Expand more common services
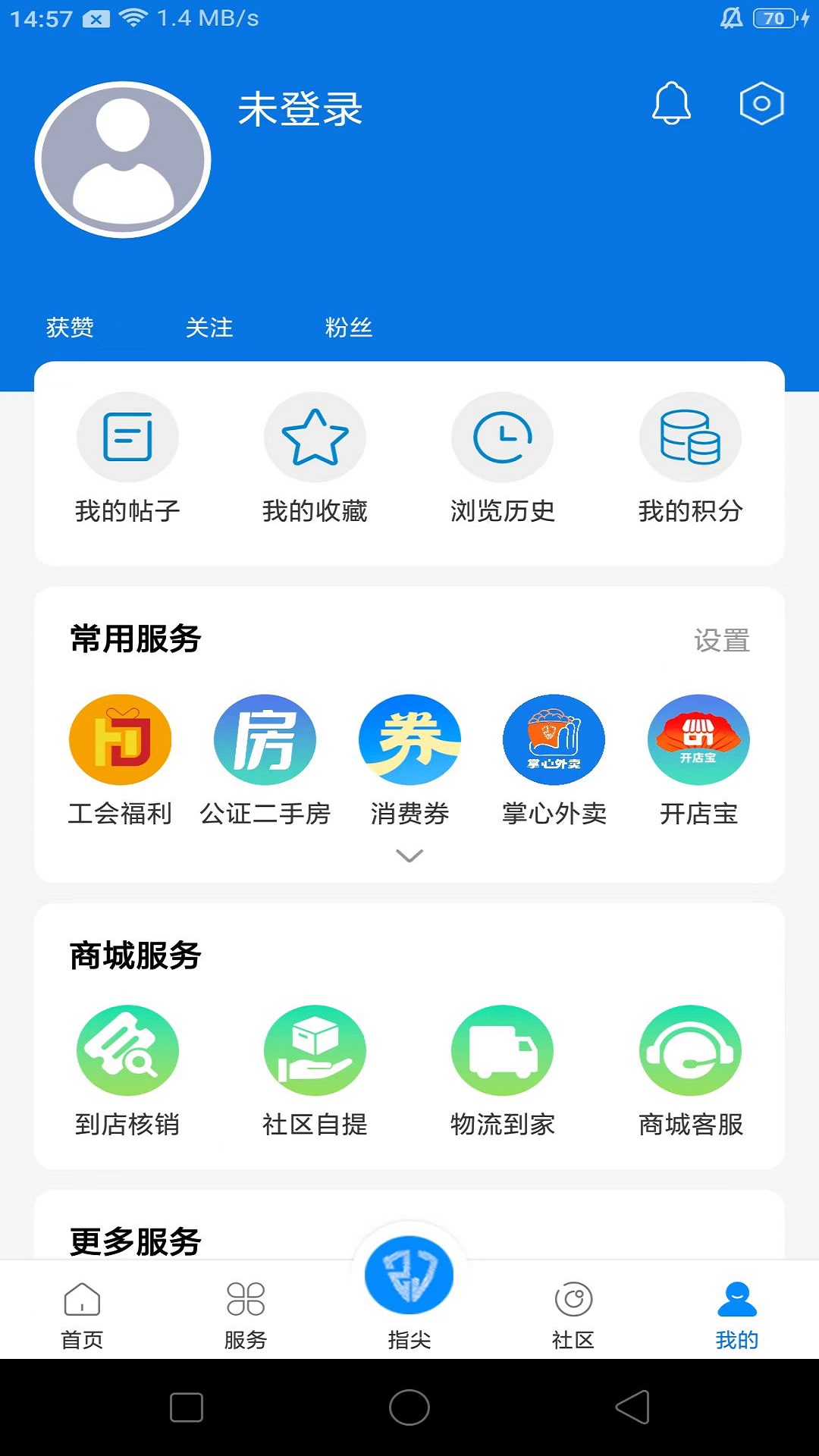 (x=409, y=855)
